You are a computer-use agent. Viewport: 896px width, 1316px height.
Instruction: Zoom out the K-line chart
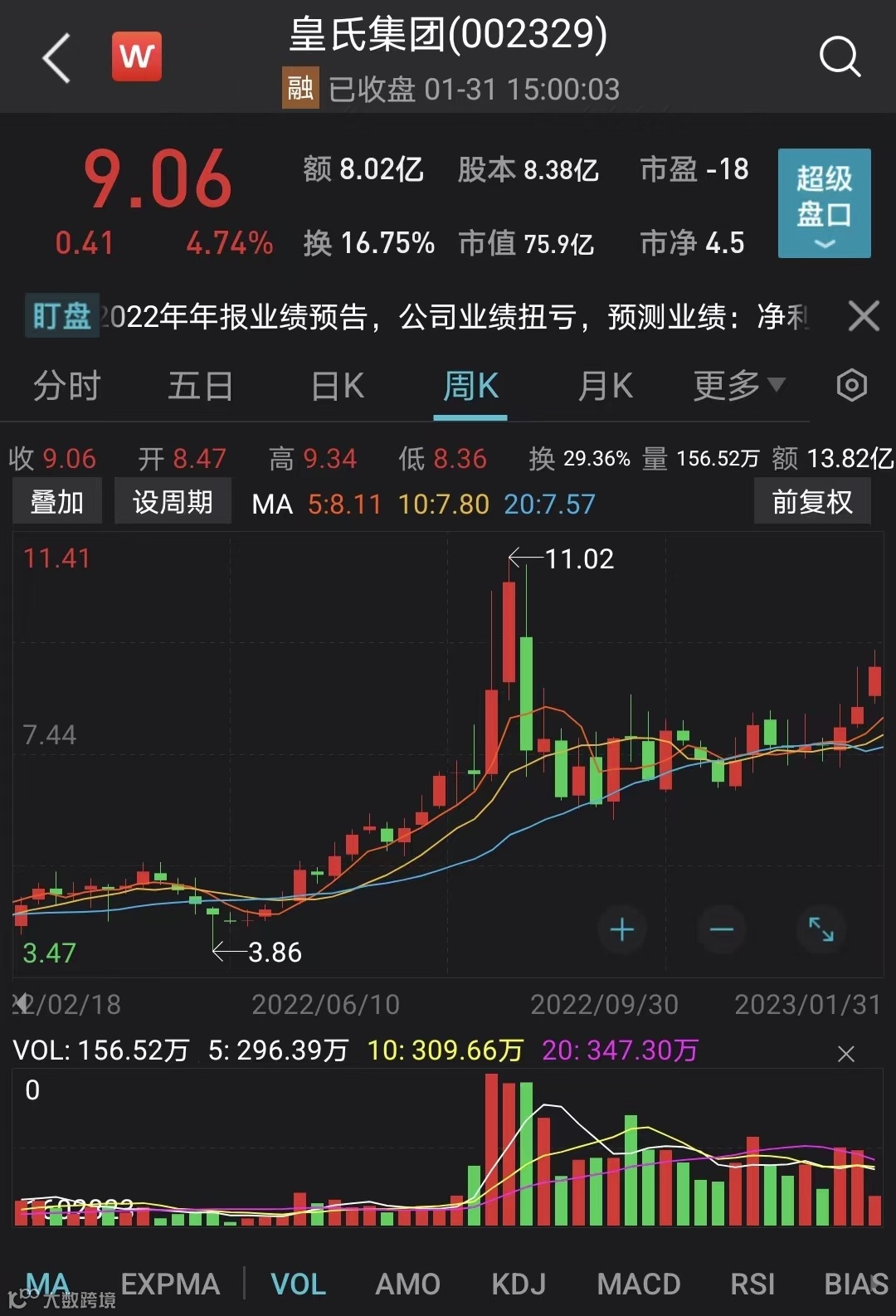pyautogui.click(x=722, y=929)
